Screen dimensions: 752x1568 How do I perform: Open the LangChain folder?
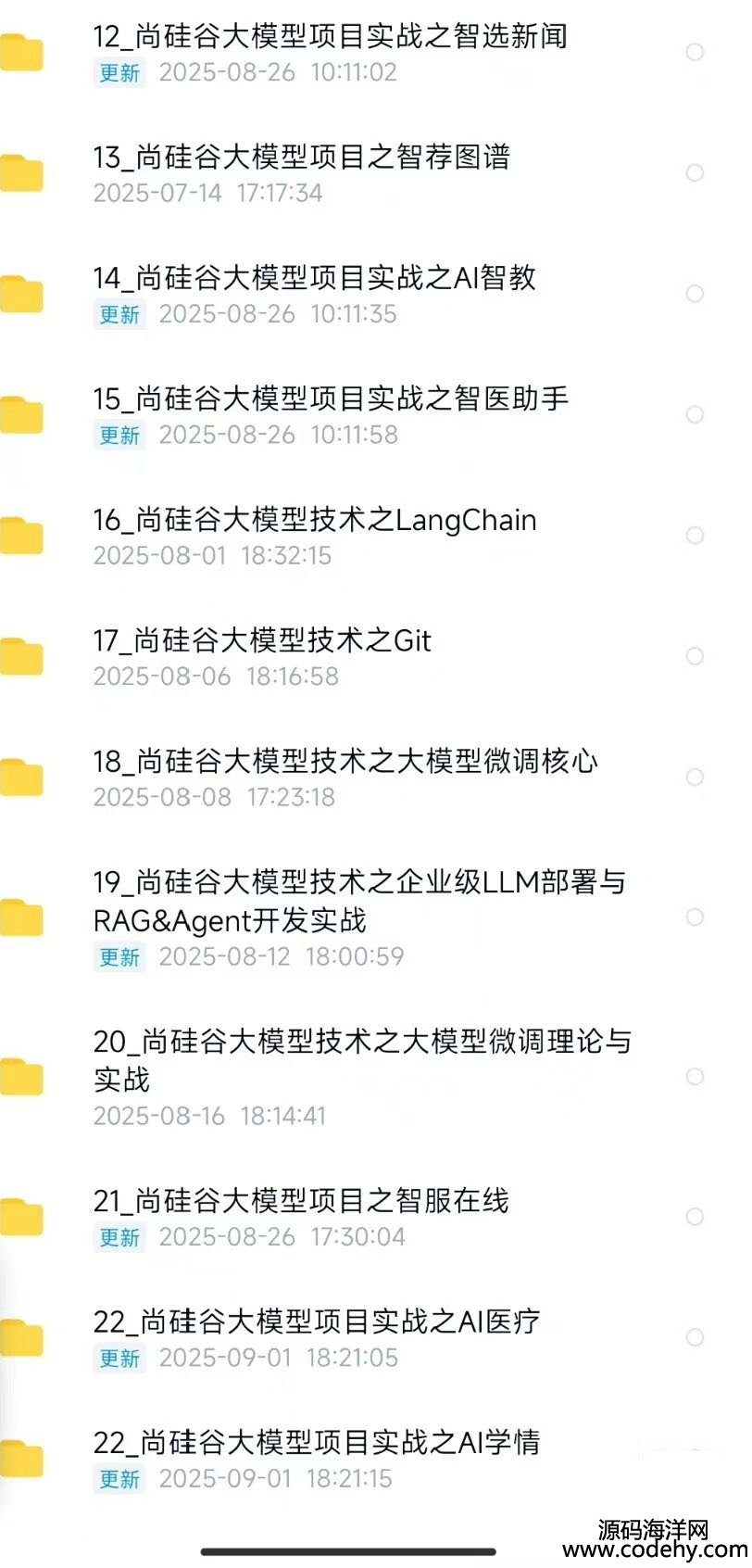tap(314, 521)
